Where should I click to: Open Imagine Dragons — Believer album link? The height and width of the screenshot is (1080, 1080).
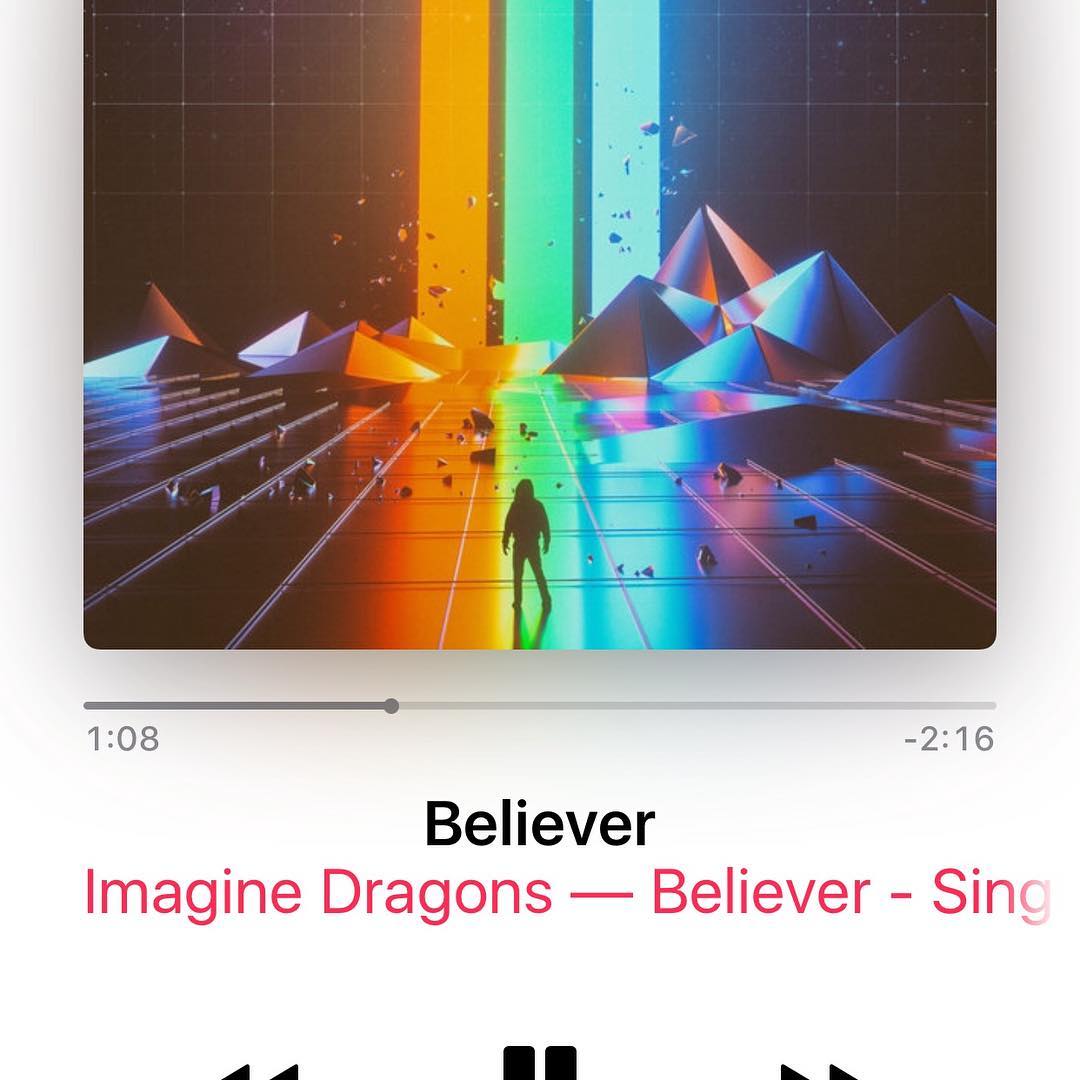click(565, 893)
